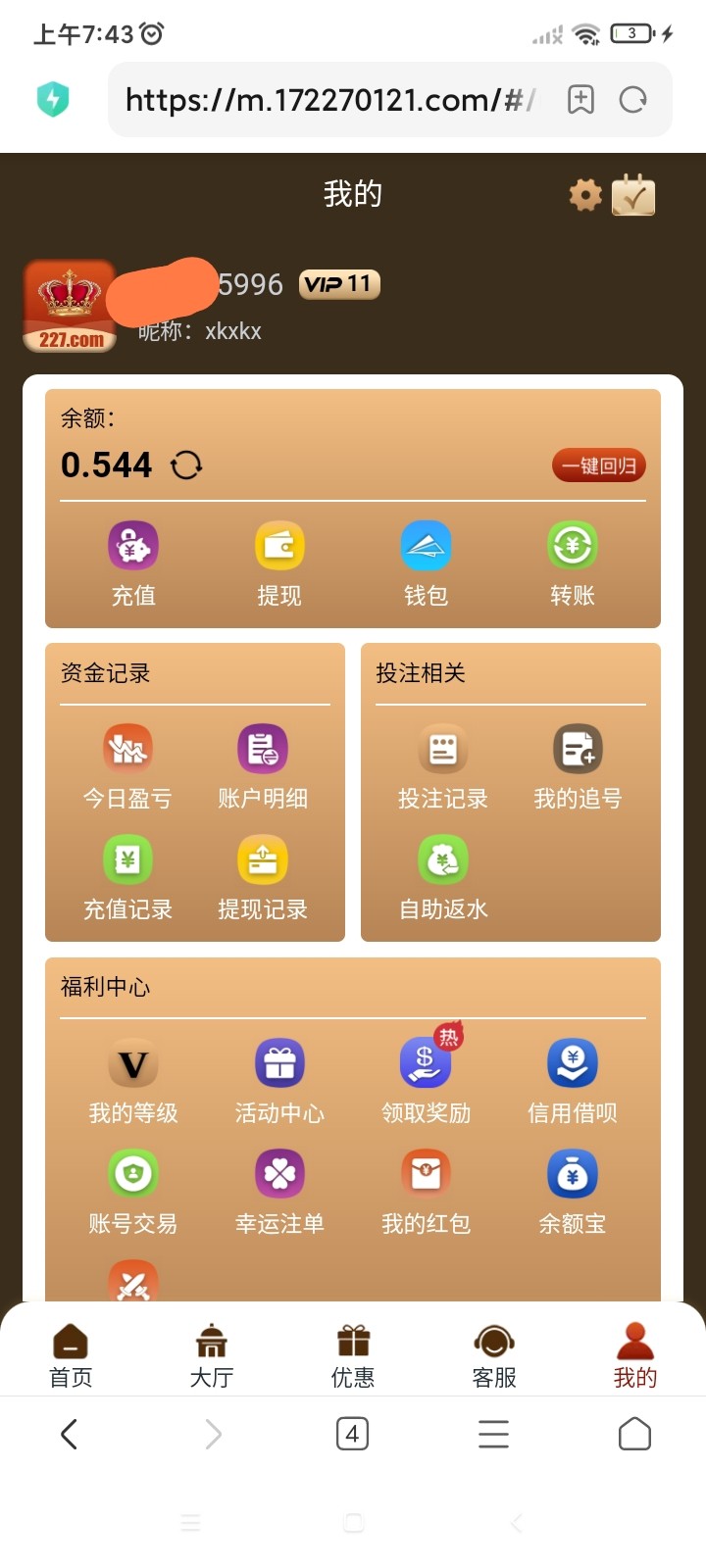Reload the page in the browser
The width and height of the screenshot is (706, 1568).
tap(633, 100)
